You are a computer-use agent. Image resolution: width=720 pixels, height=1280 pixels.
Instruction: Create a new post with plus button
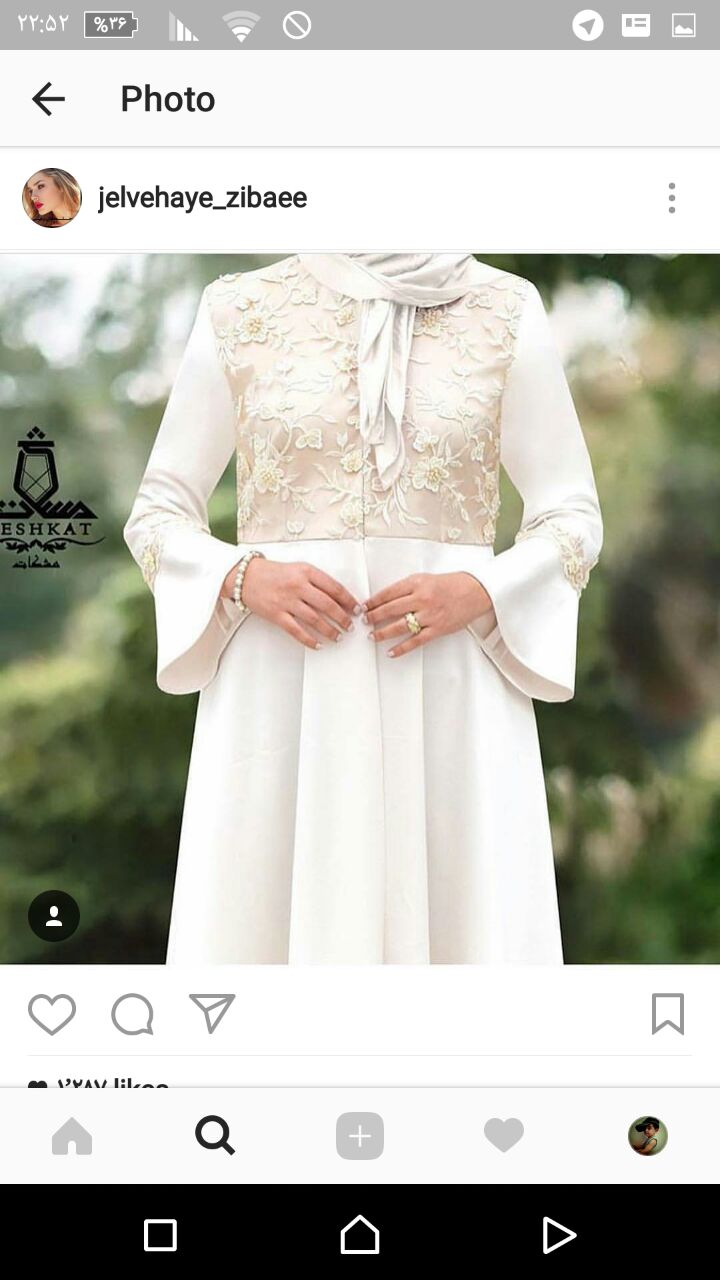click(x=360, y=1136)
